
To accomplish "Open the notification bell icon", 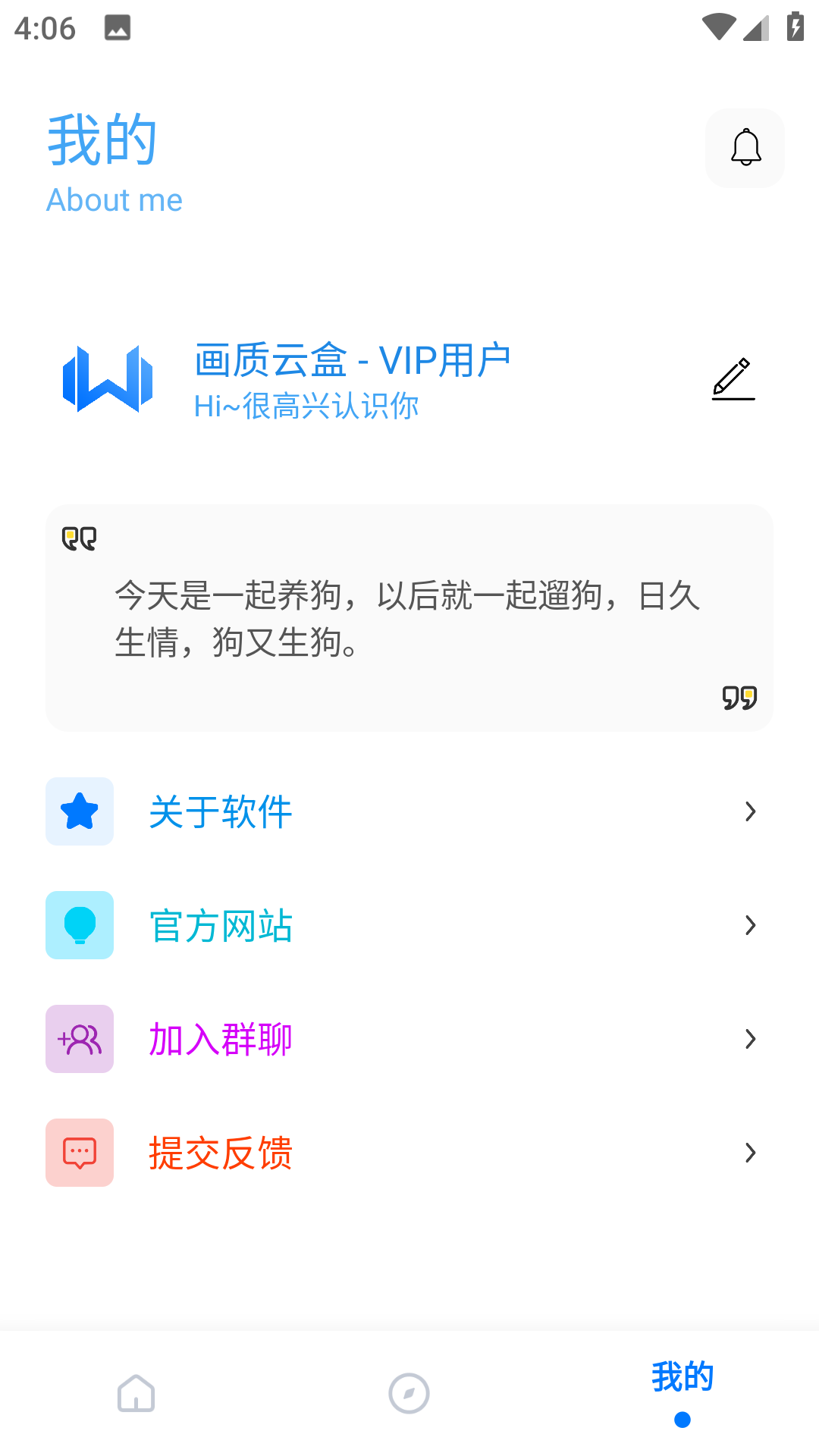I will (x=744, y=148).
